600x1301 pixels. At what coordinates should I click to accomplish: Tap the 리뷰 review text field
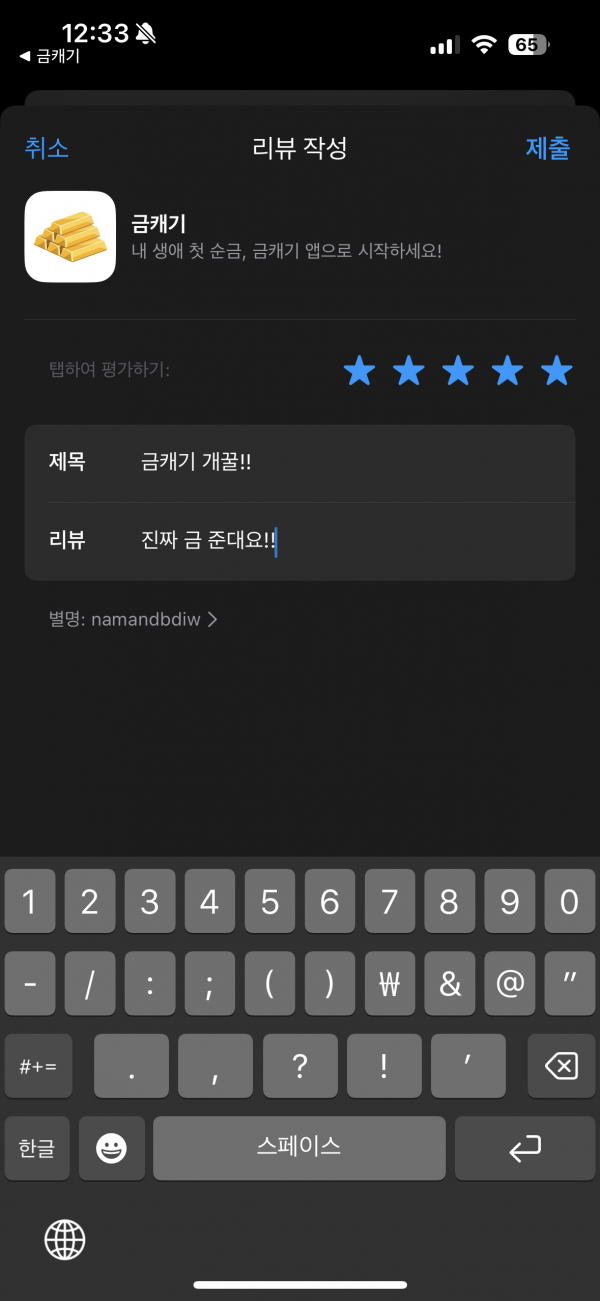pos(300,541)
